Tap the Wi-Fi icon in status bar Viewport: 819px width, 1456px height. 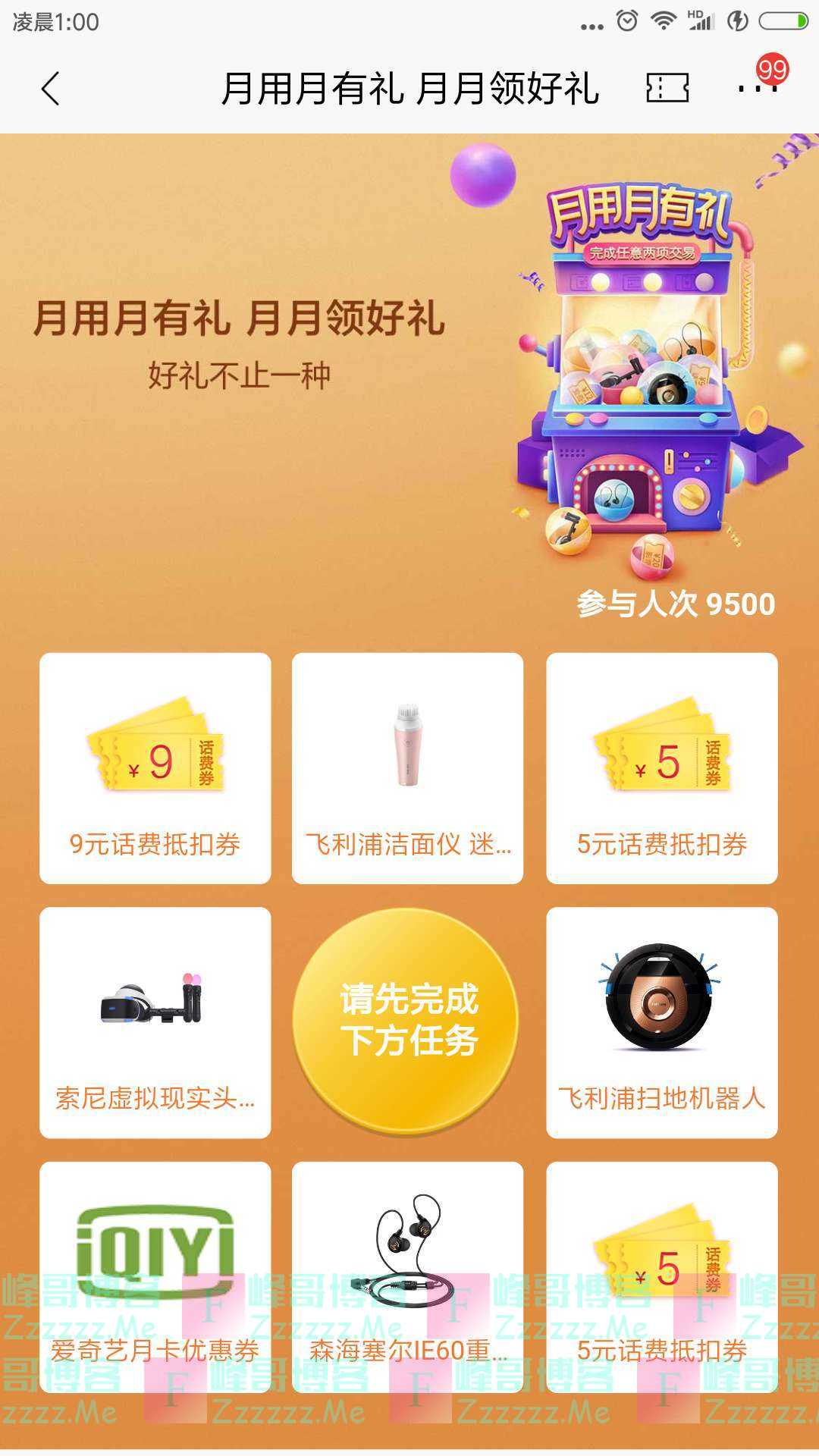[664, 20]
